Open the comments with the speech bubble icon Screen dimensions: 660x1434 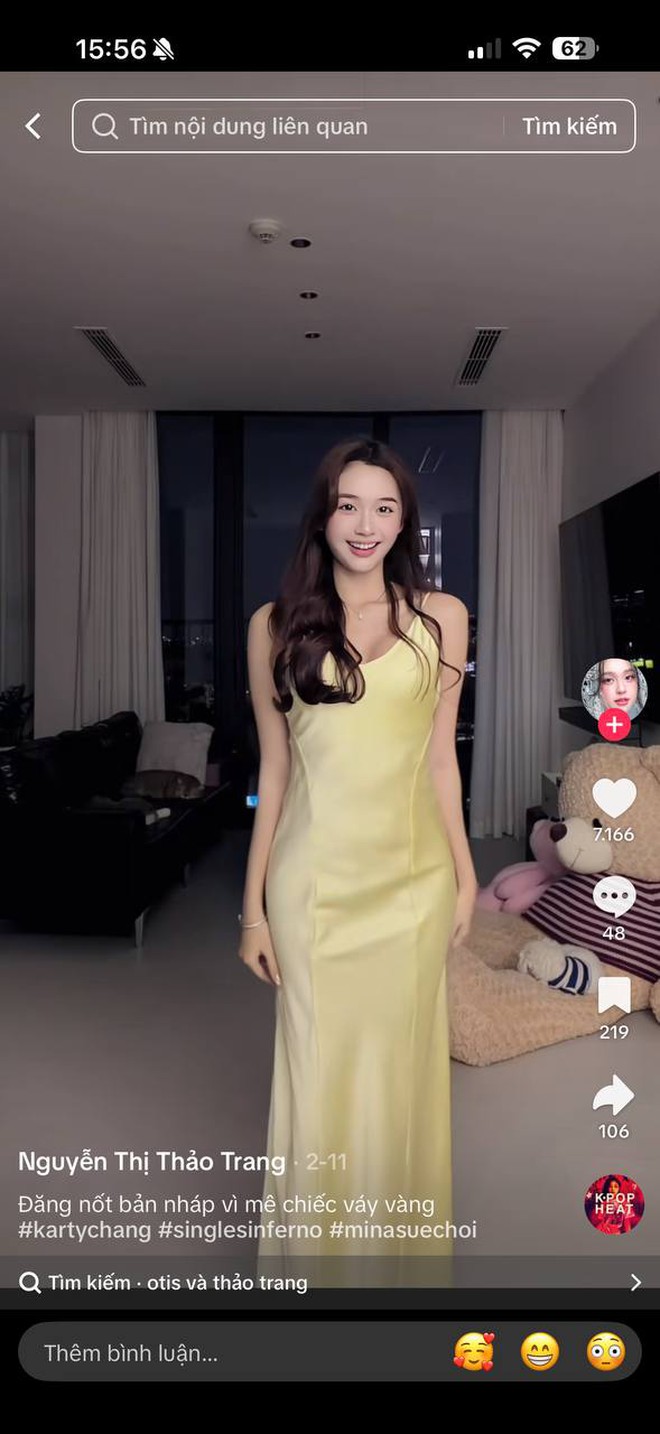click(x=614, y=897)
